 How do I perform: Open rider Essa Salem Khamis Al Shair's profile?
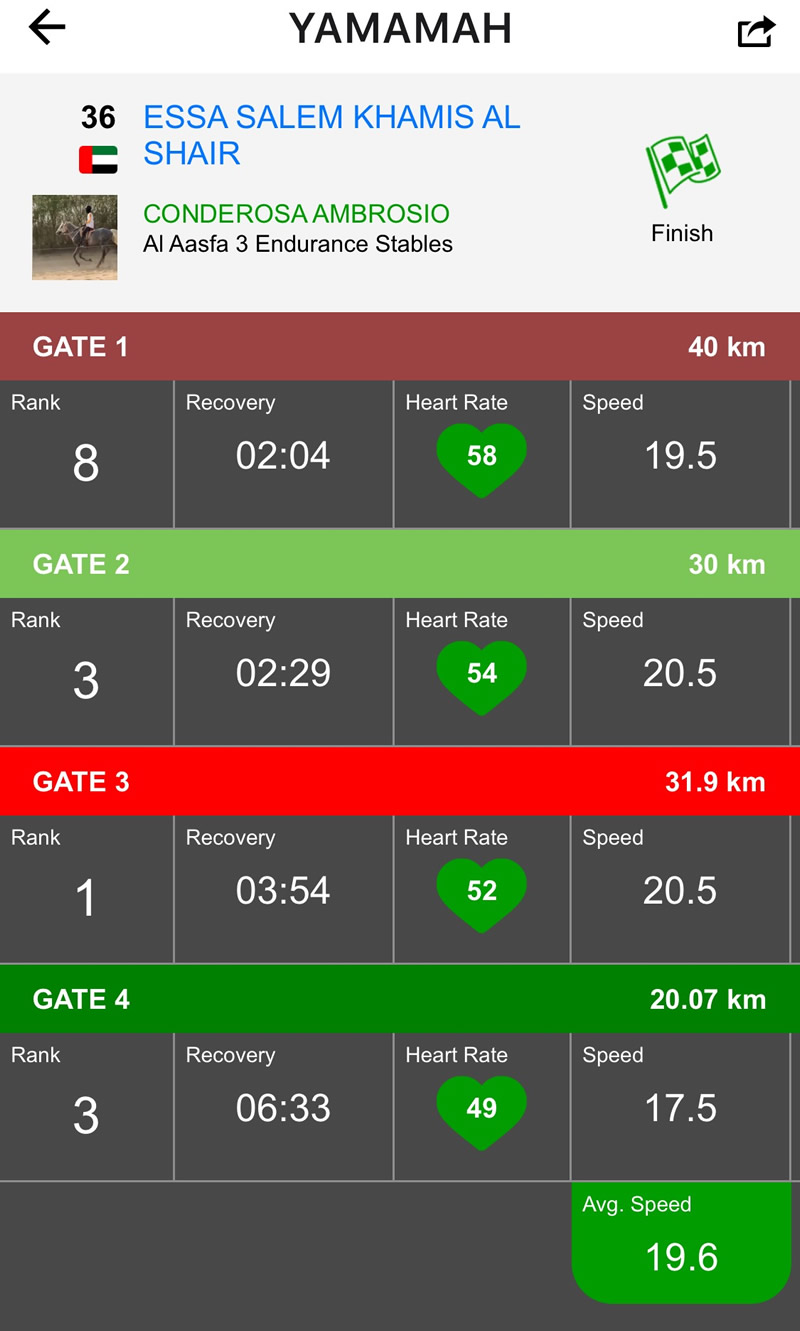tap(331, 135)
